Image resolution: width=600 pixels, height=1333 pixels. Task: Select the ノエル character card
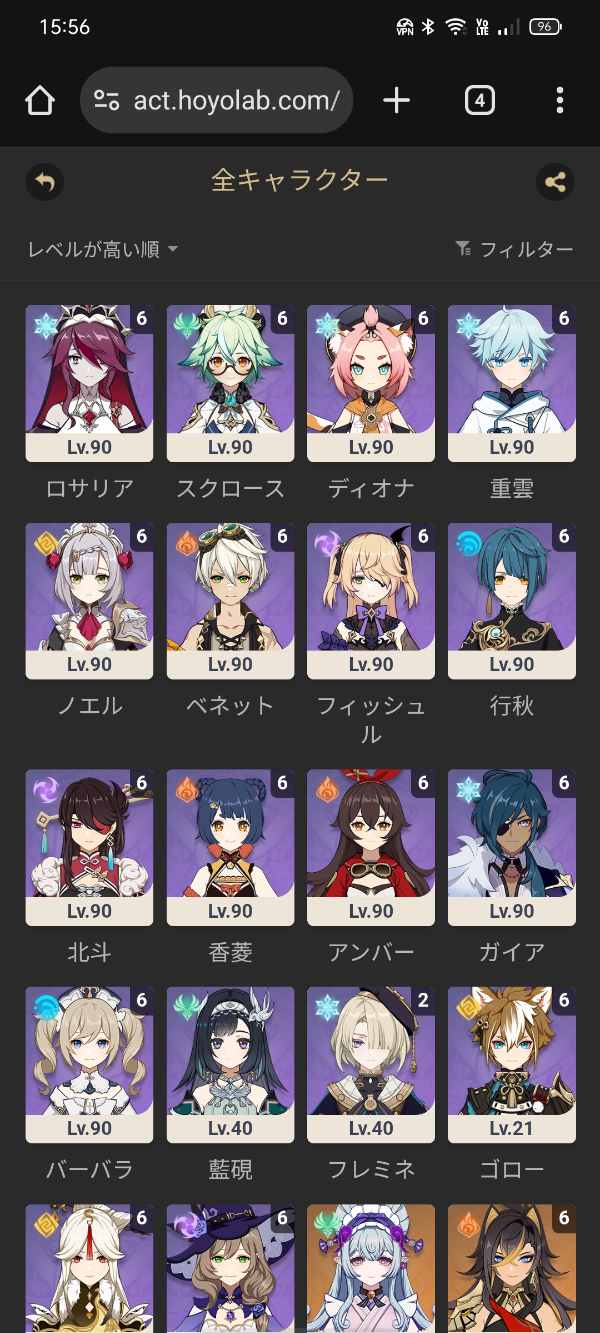pos(89,600)
